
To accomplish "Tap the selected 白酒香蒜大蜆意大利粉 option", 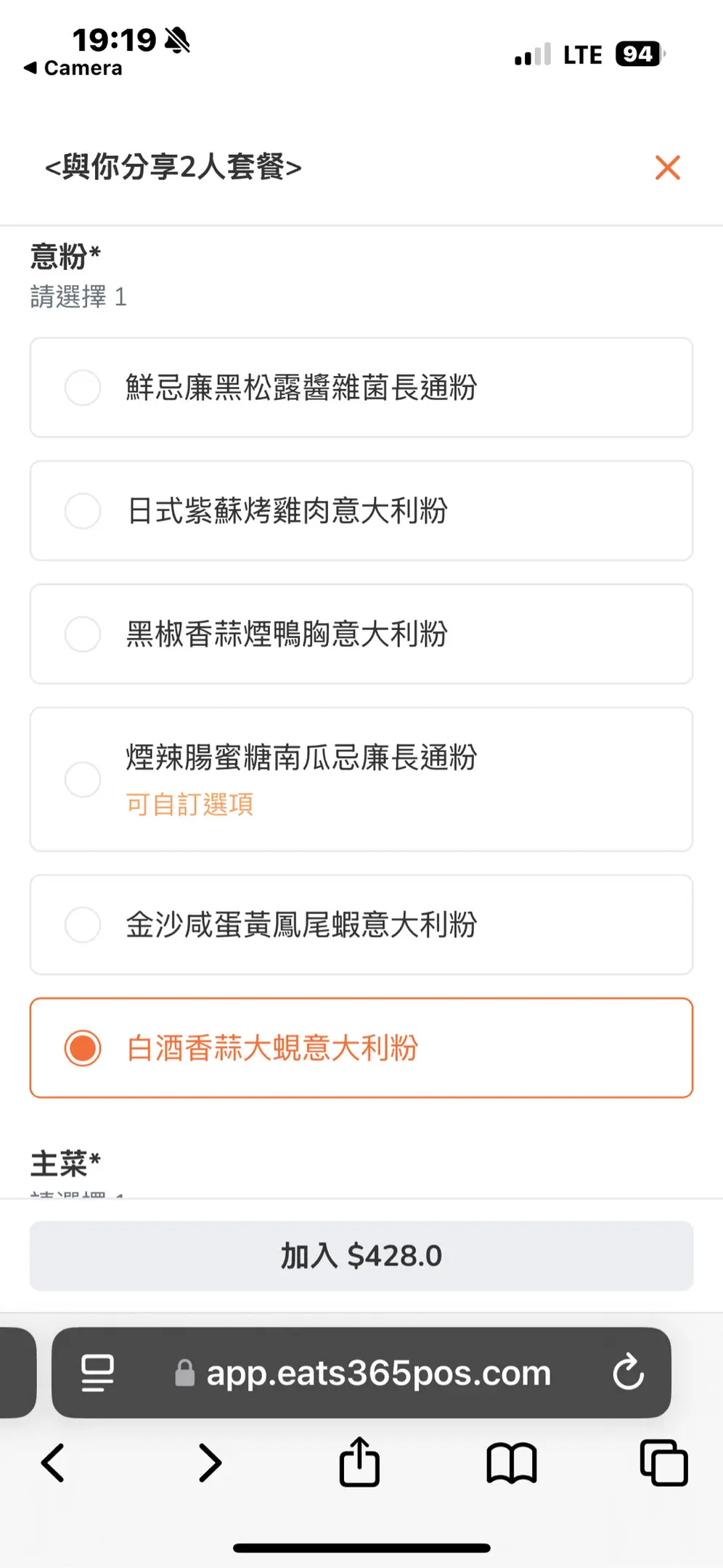I will 361,1048.
